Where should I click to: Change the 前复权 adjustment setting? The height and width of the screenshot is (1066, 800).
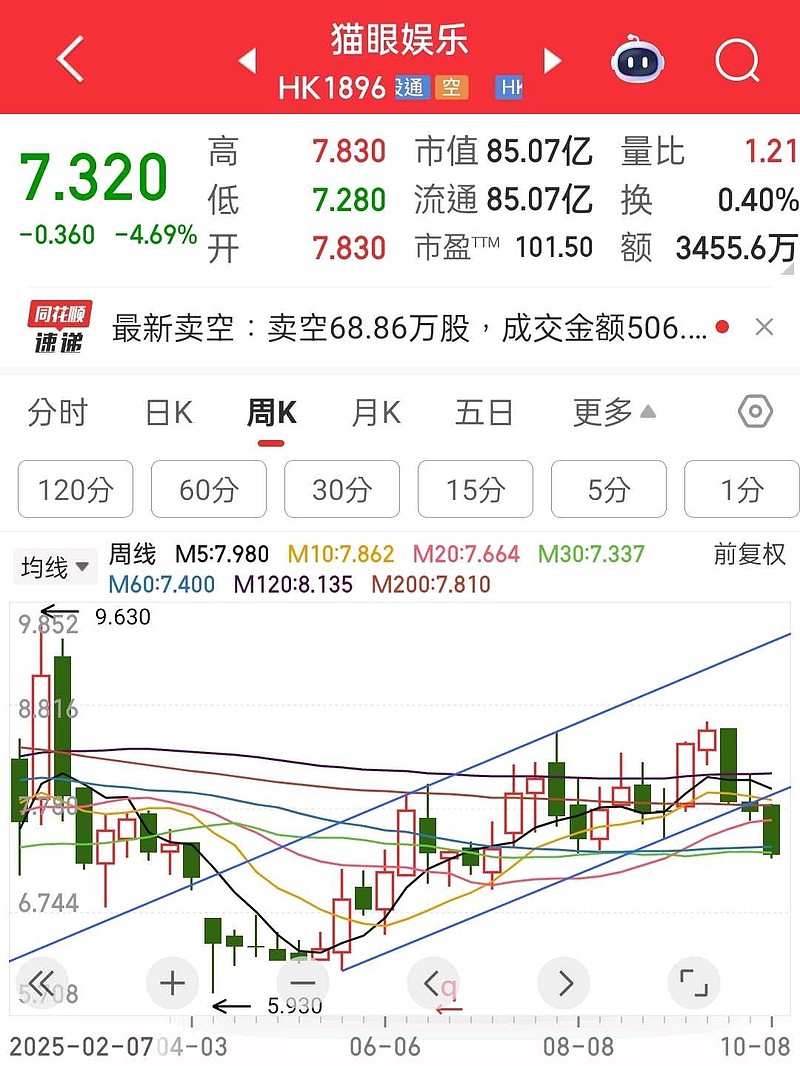tap(749, 554)
